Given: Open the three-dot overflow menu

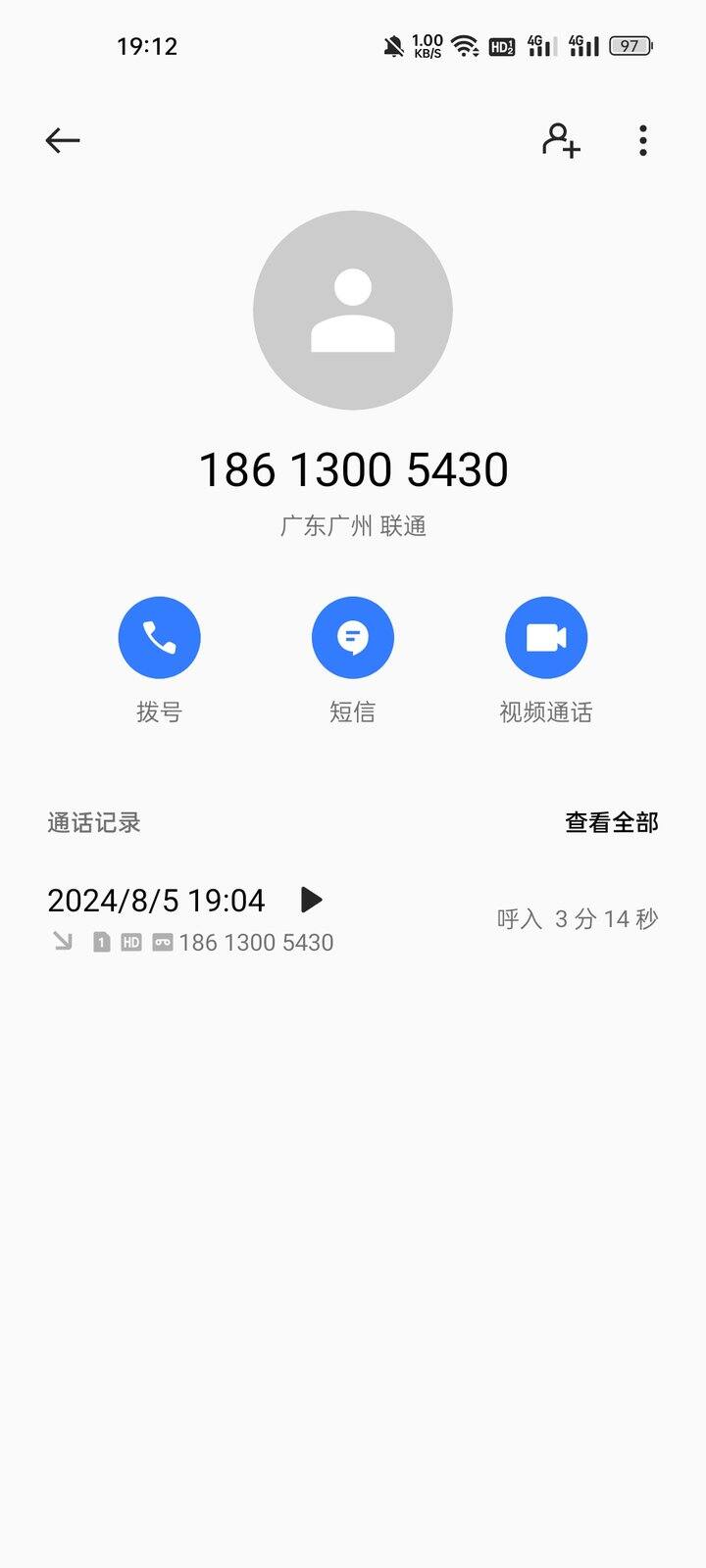Looking at the screenshot, I should tap(643, 141).
